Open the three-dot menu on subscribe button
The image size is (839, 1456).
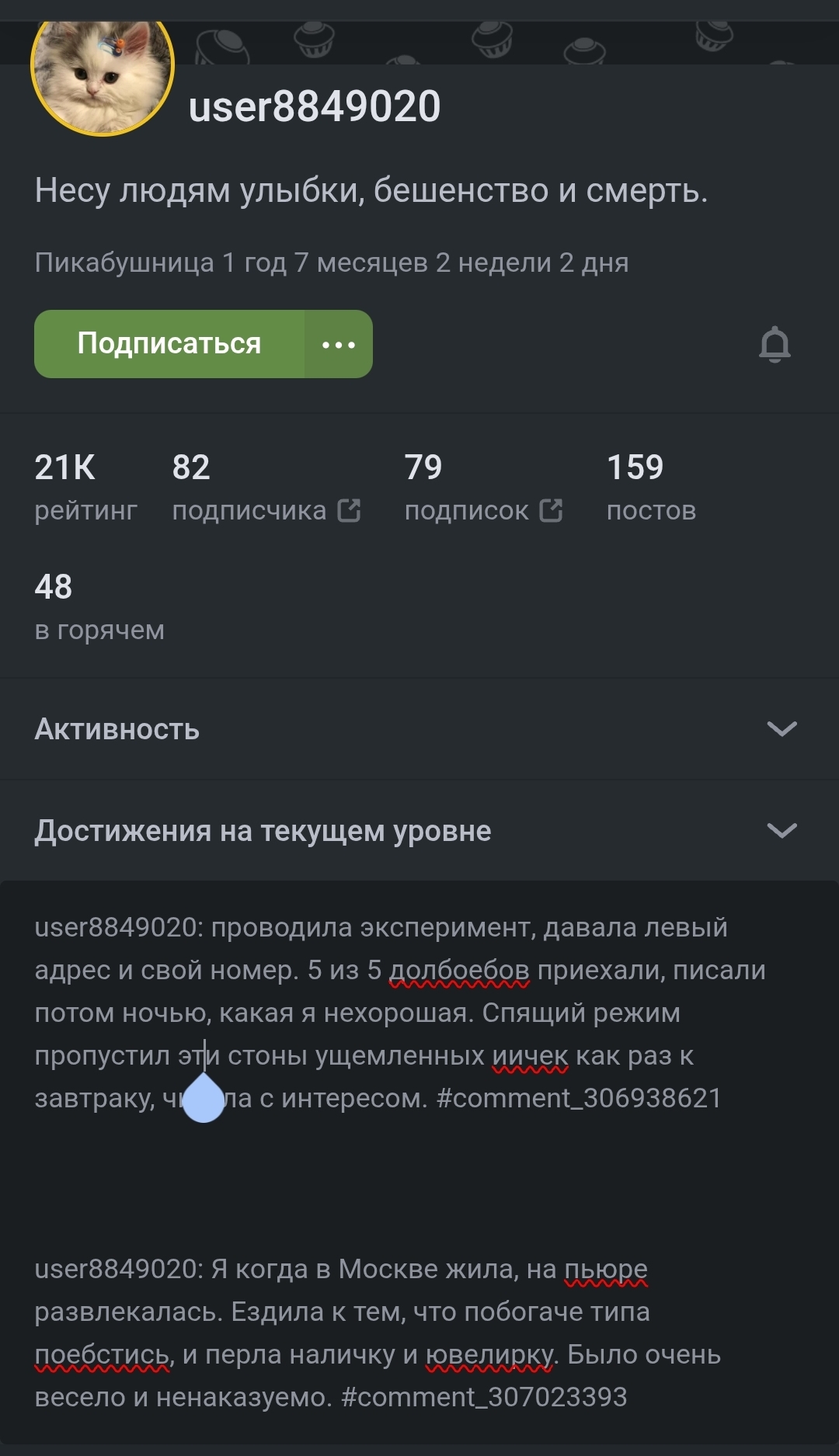click(x=339, y=345)
